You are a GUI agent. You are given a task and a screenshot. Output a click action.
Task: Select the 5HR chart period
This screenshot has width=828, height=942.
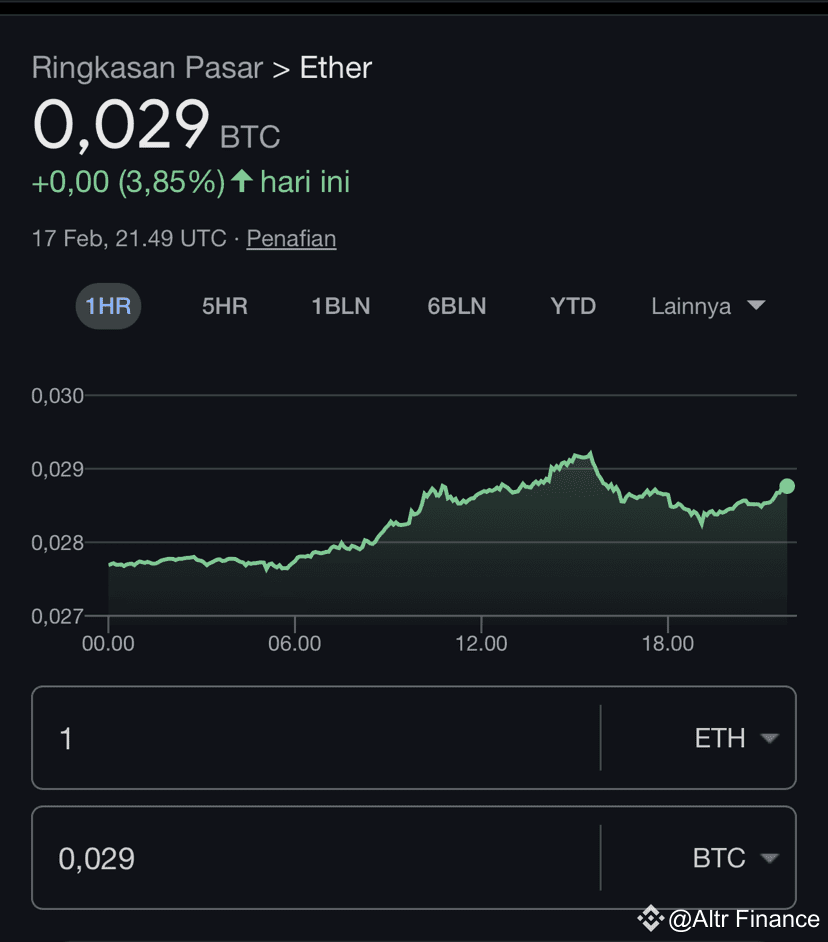224,306
